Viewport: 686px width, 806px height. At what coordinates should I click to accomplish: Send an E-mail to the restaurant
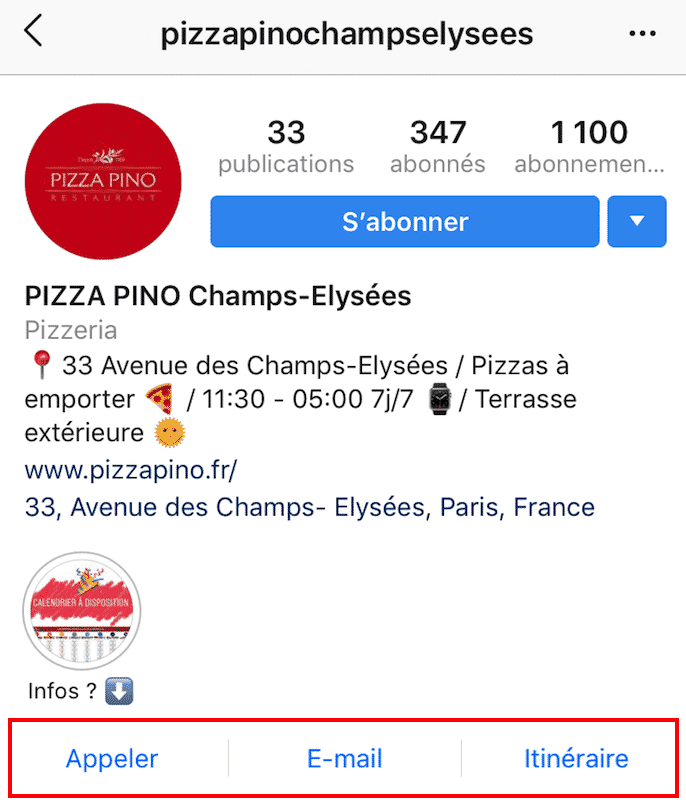pyautogui.click(x=344, y=759)
